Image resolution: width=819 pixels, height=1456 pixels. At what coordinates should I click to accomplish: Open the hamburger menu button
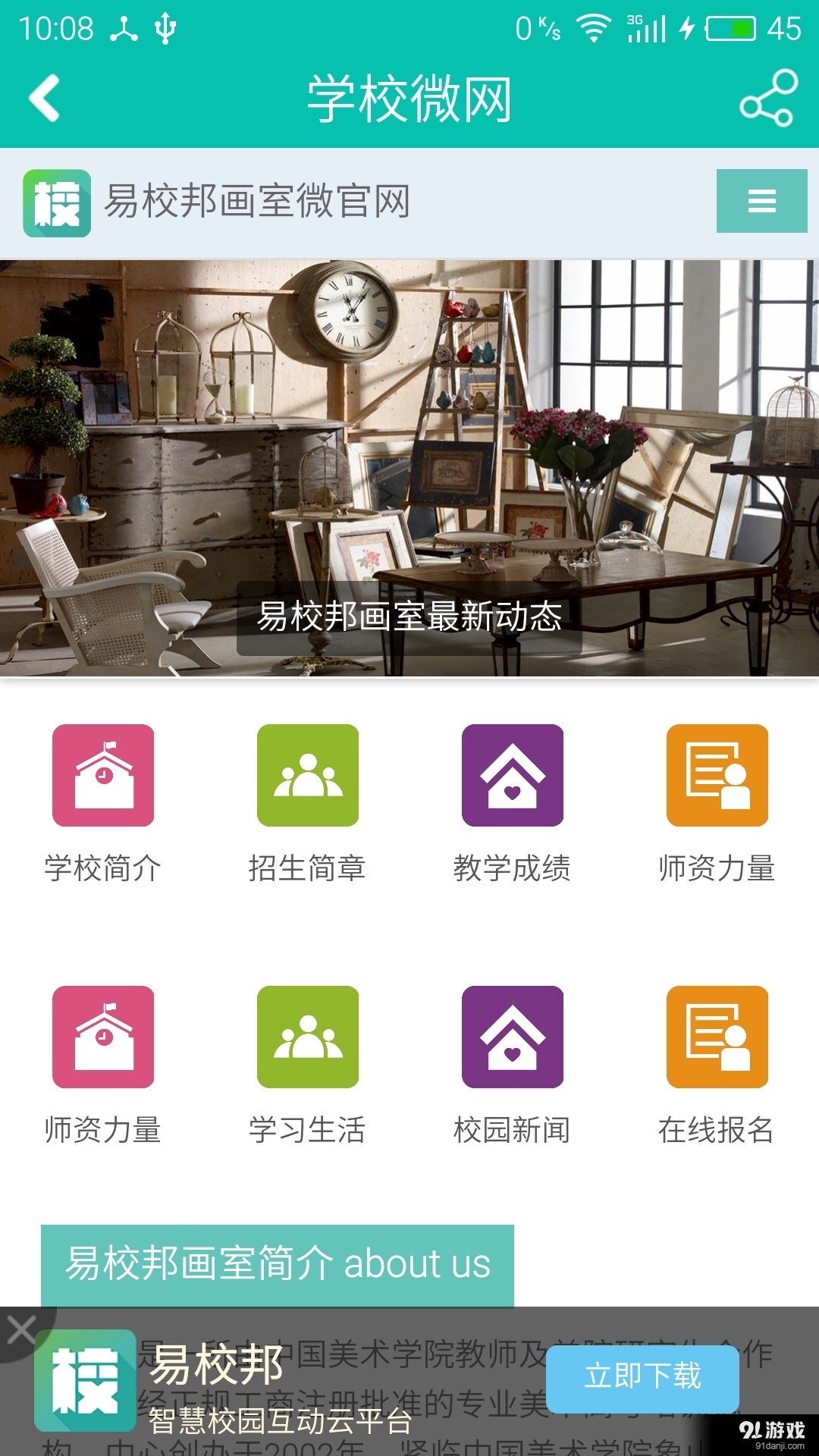[761, 201]
